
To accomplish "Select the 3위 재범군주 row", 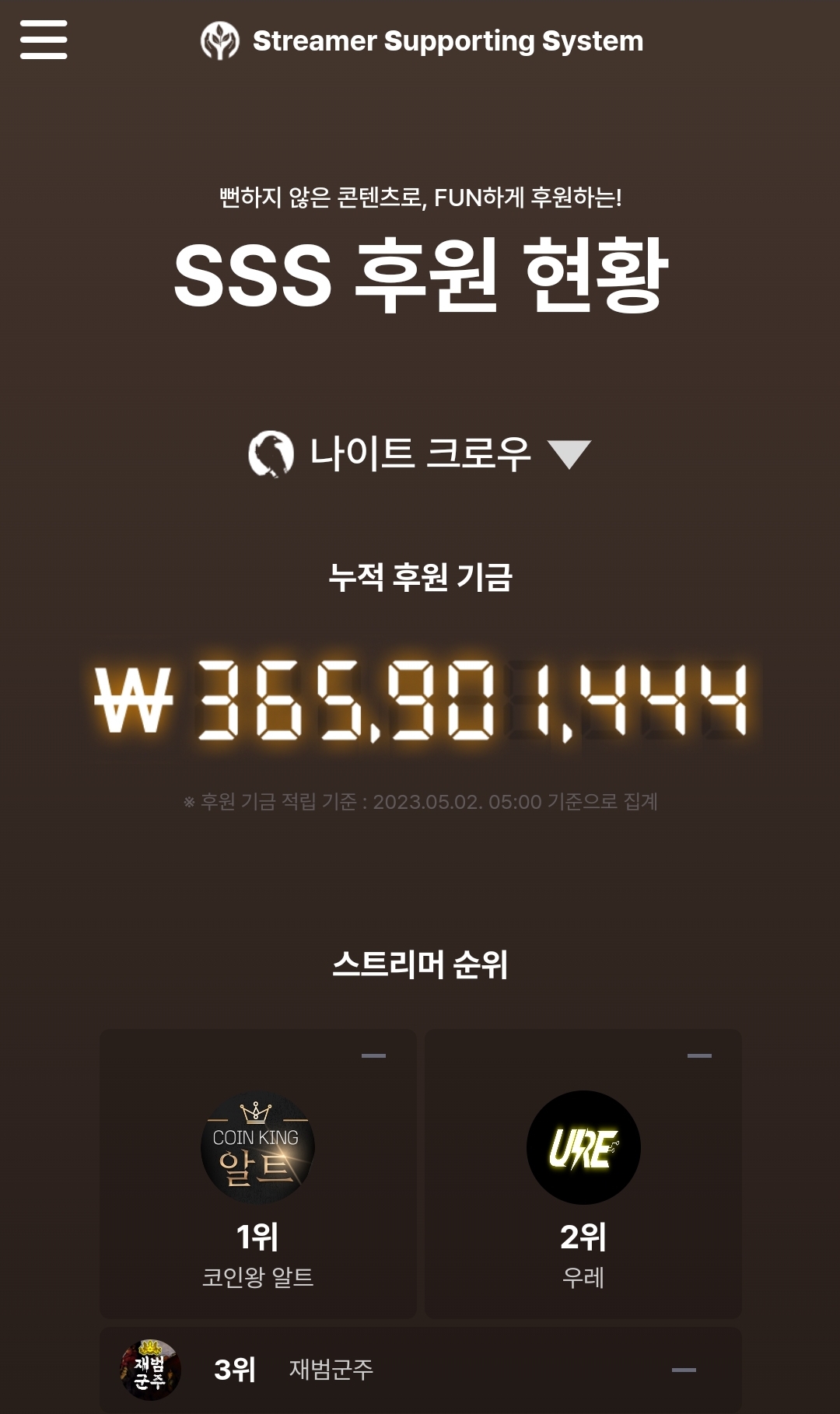I will (x=420, y=1370).
